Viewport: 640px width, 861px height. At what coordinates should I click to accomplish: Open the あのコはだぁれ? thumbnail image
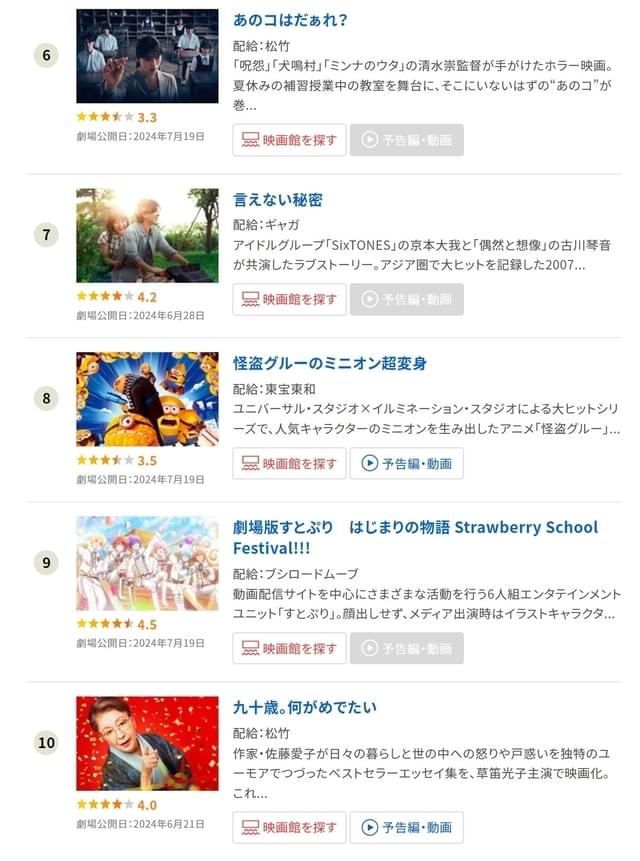tap(147, 56)
